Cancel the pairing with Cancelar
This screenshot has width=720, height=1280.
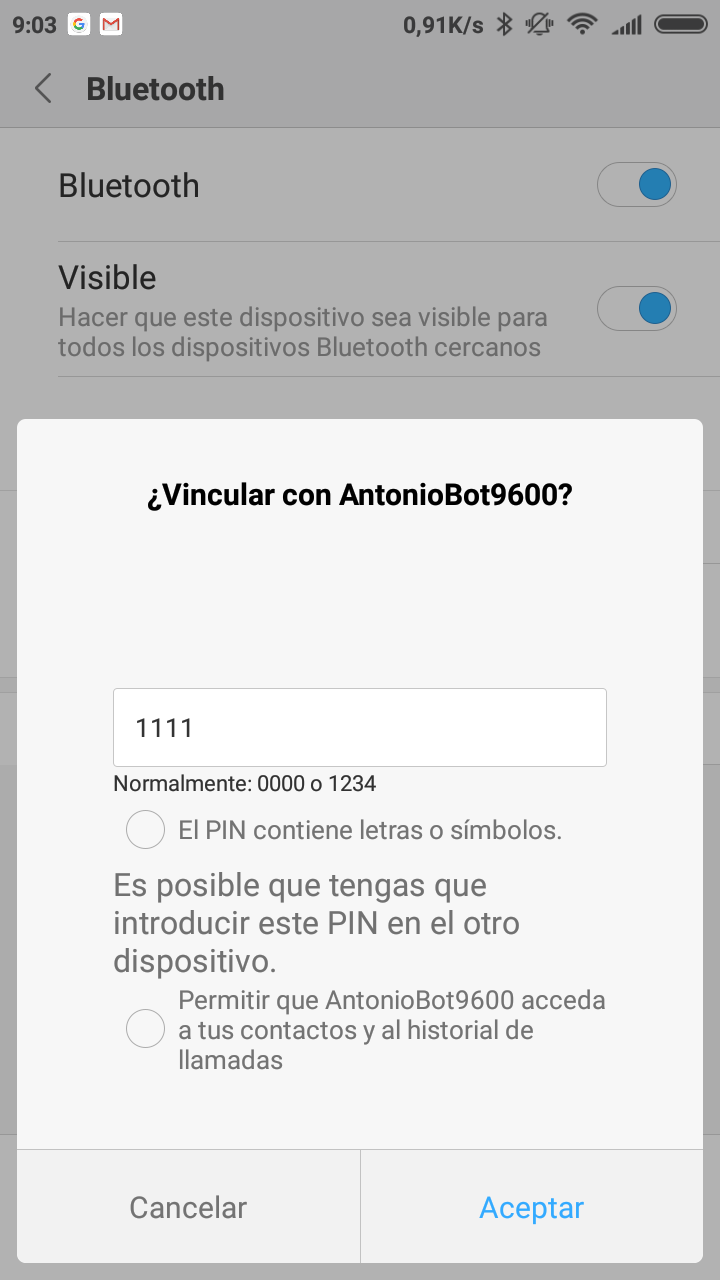188,1207
